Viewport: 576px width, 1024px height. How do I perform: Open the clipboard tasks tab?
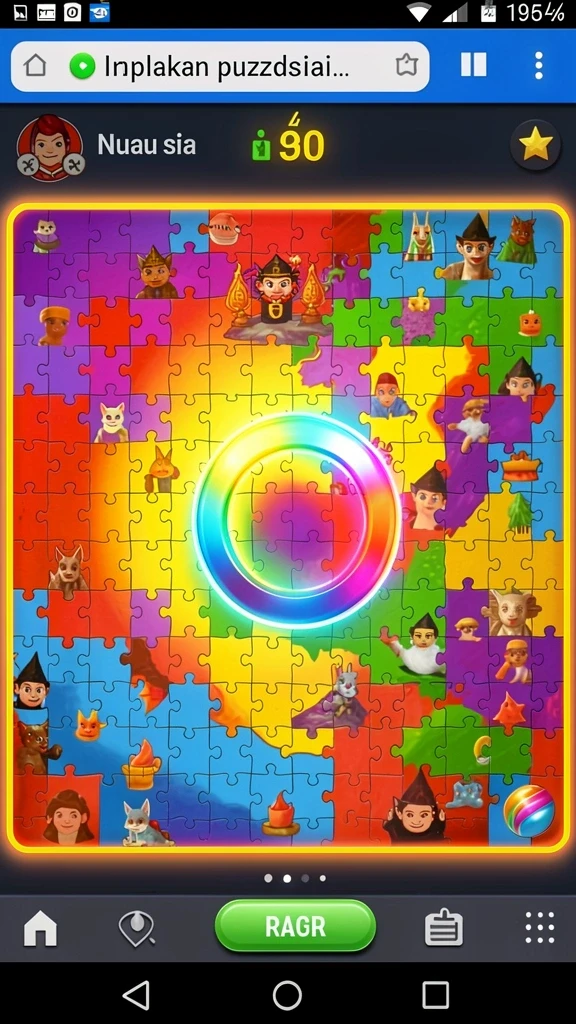click(444, 927)
